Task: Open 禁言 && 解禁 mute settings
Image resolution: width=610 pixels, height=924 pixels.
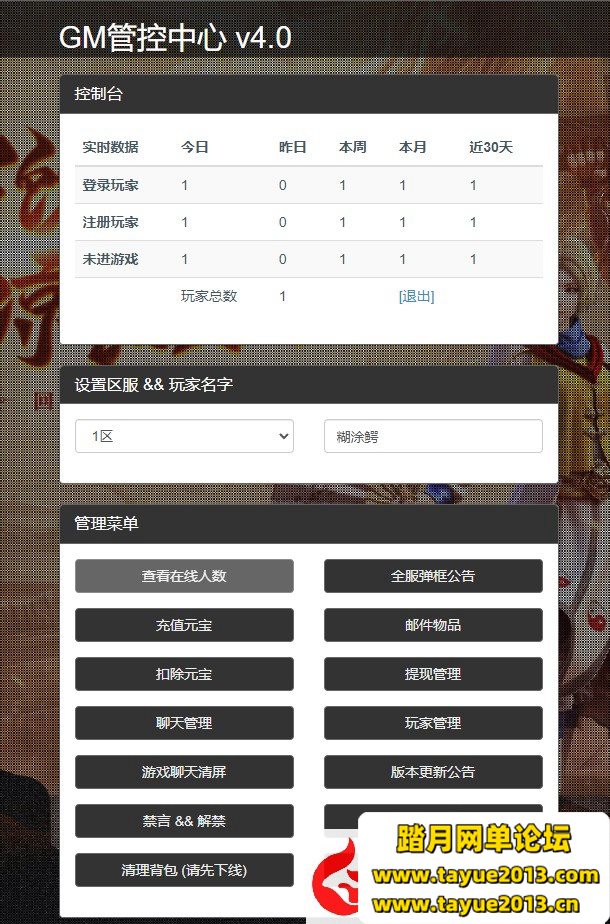Action: tap(184, 821)
